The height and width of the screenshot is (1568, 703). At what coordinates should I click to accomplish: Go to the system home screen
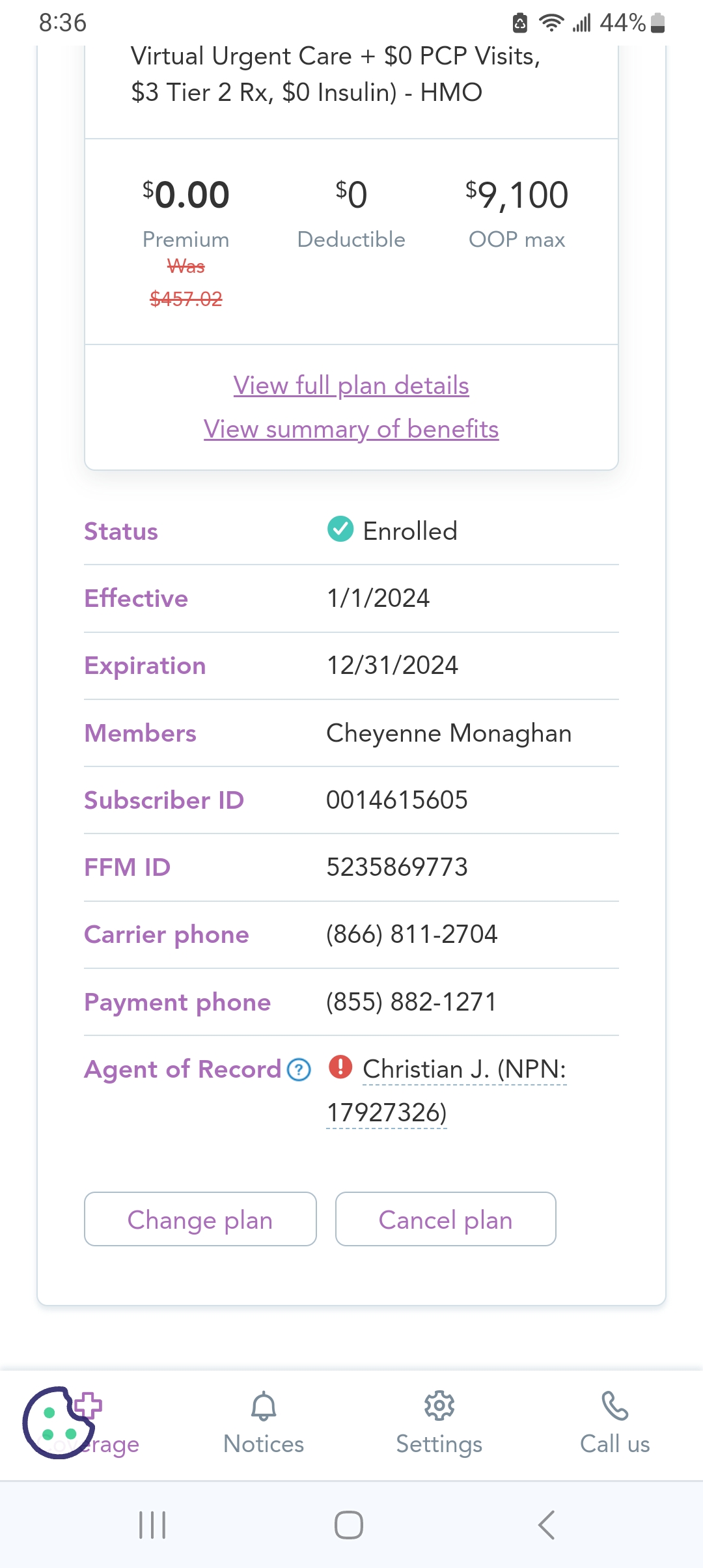349,1525
